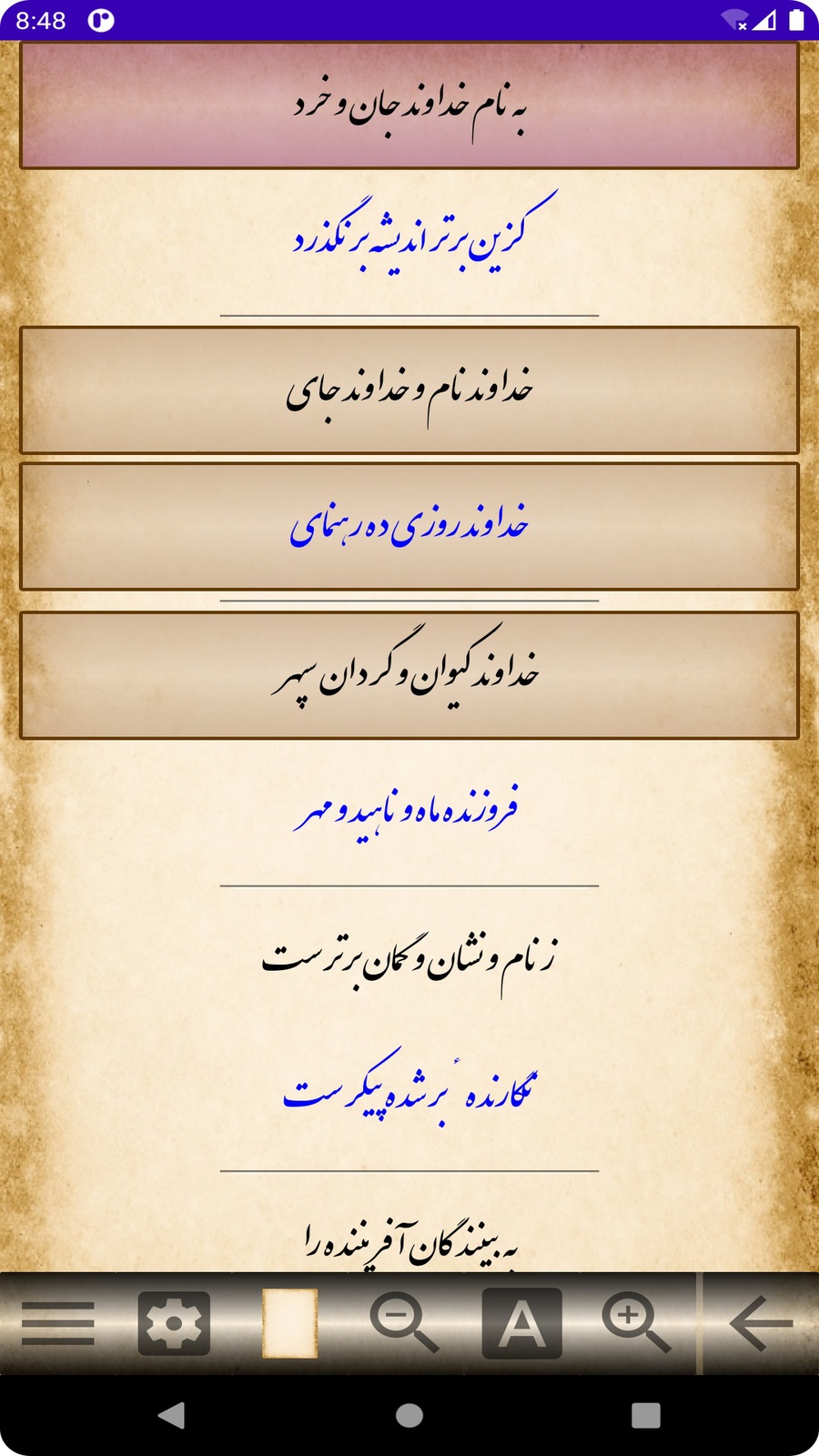This screenshot has height=1456, width=819.
Task: Zoom in the text size
Action: pyautogui.click(x=636, y=1323)
